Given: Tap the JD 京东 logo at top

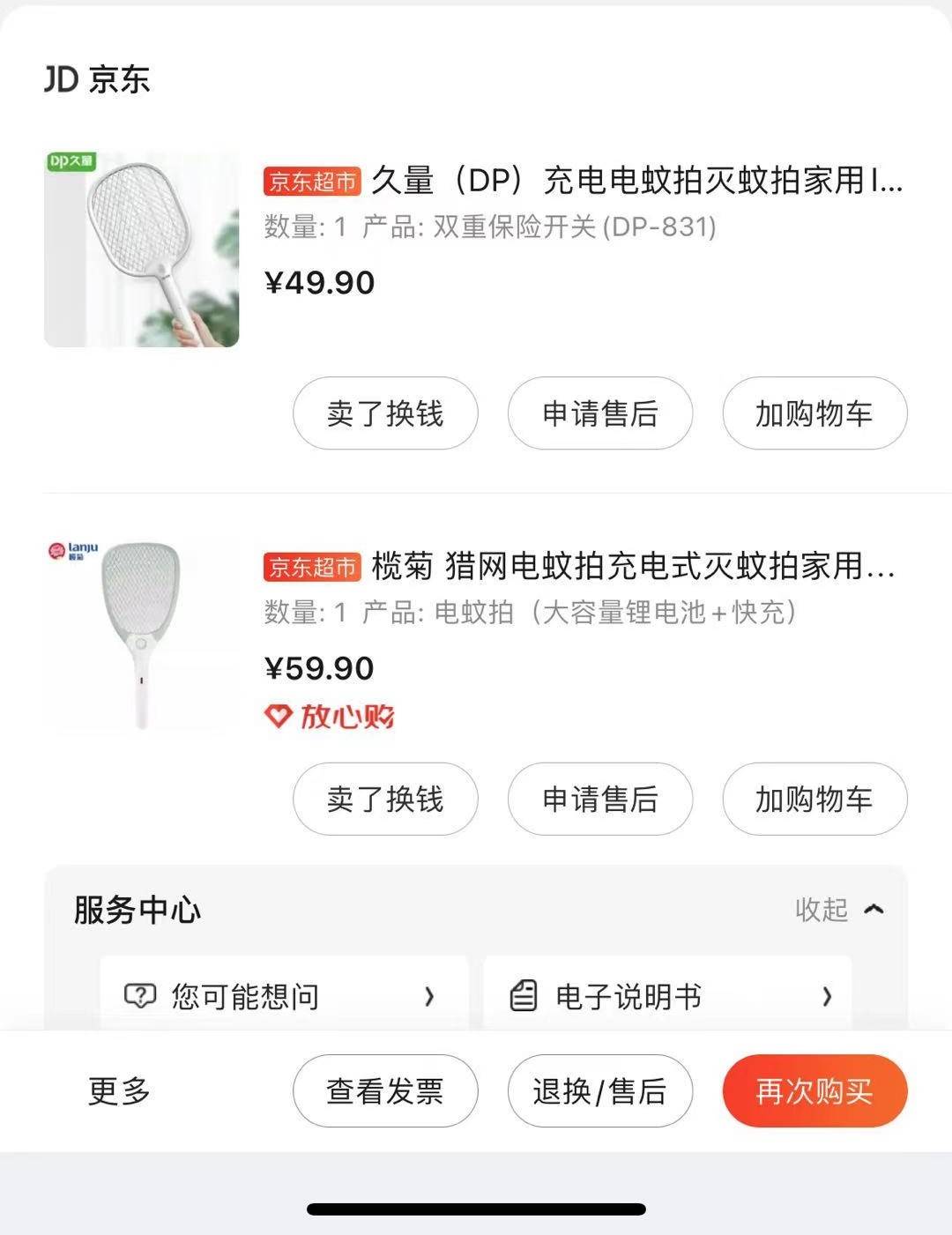Looking at the screenshot, I should tap(97, 78).
